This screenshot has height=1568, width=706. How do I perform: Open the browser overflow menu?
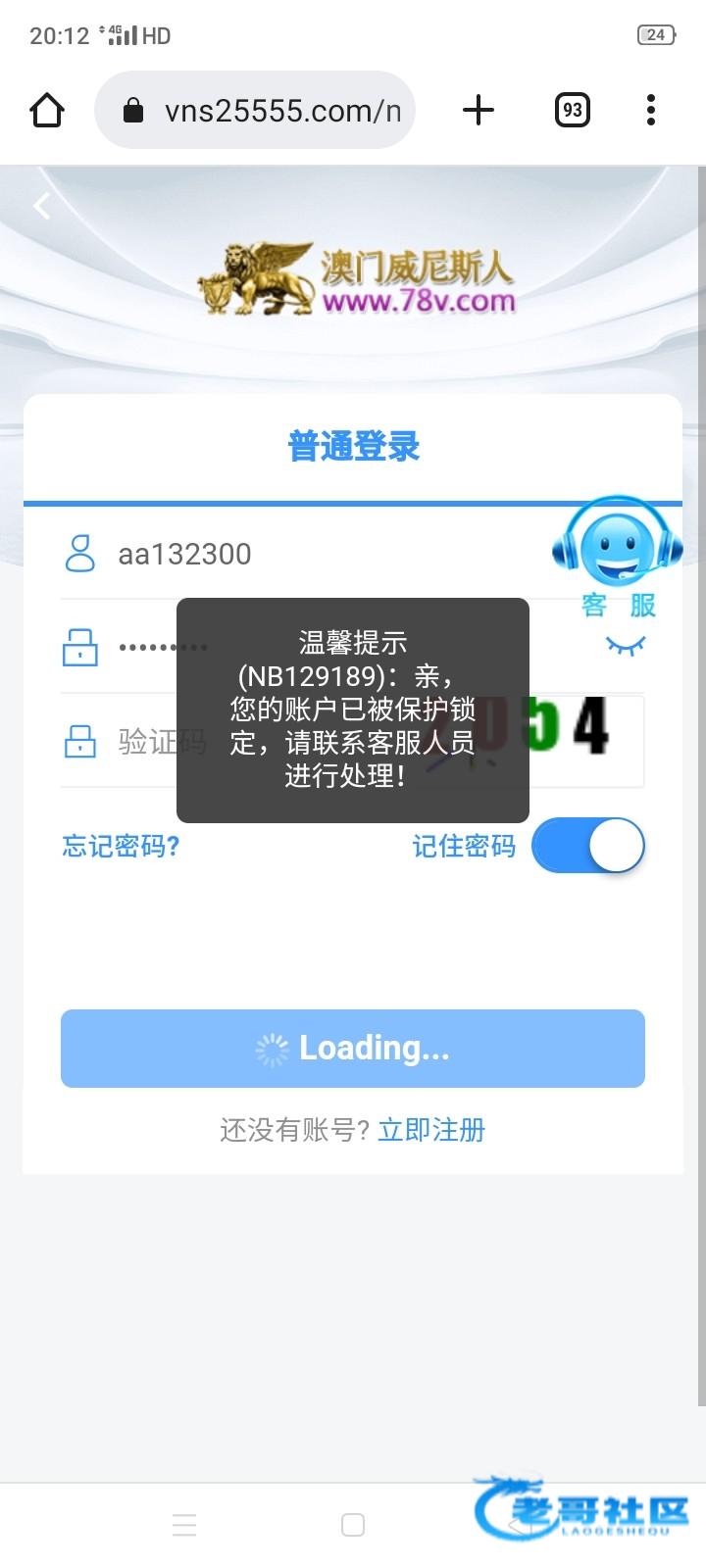click(651, 110)
